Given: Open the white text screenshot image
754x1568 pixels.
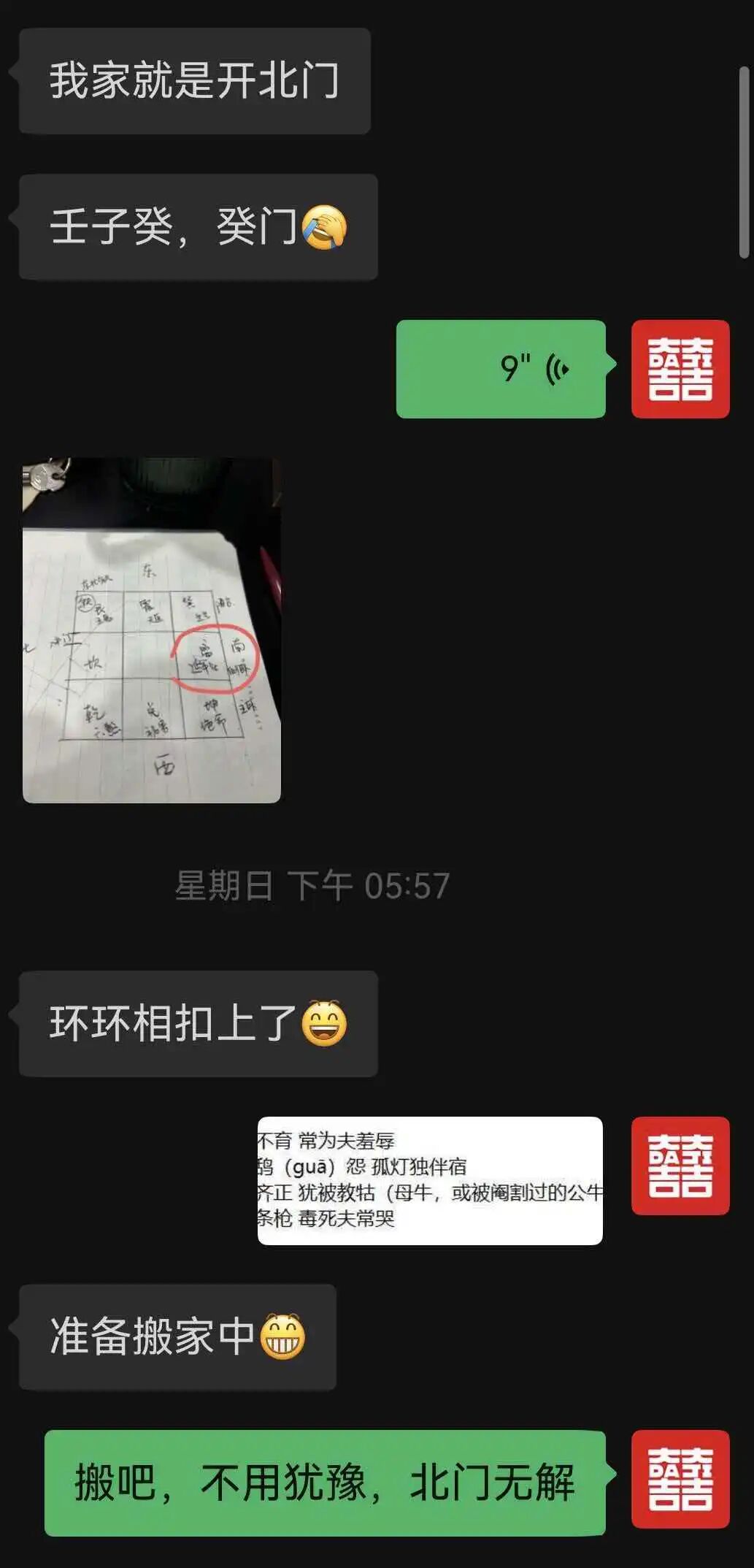Looking at the screenshot, I should tap(430, 1180).
